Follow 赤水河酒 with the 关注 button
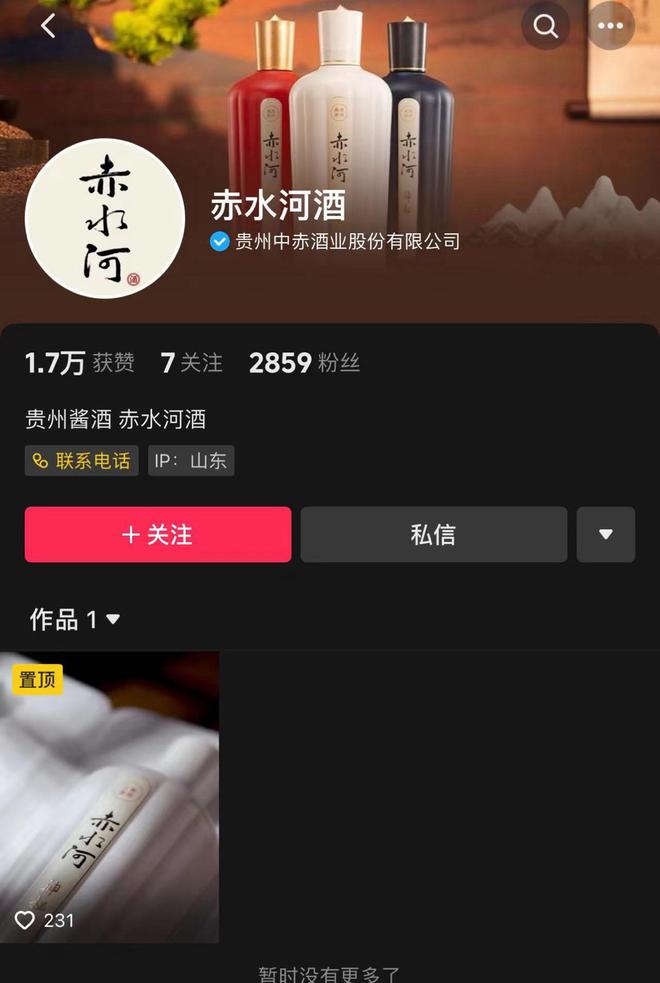Viewport: 660px width, 983px height. pos(158,534)
